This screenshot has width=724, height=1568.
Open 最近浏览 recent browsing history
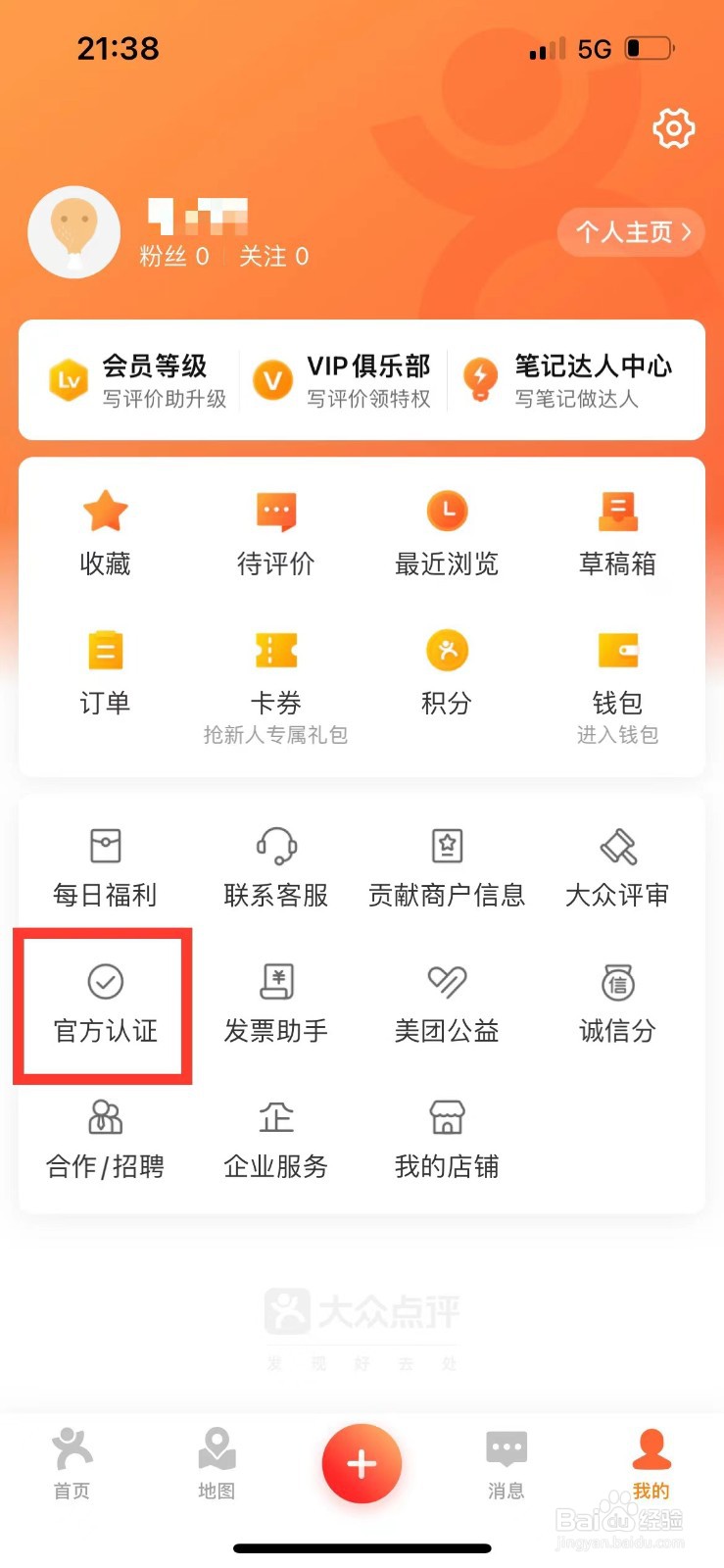click(x=446, y=511)
